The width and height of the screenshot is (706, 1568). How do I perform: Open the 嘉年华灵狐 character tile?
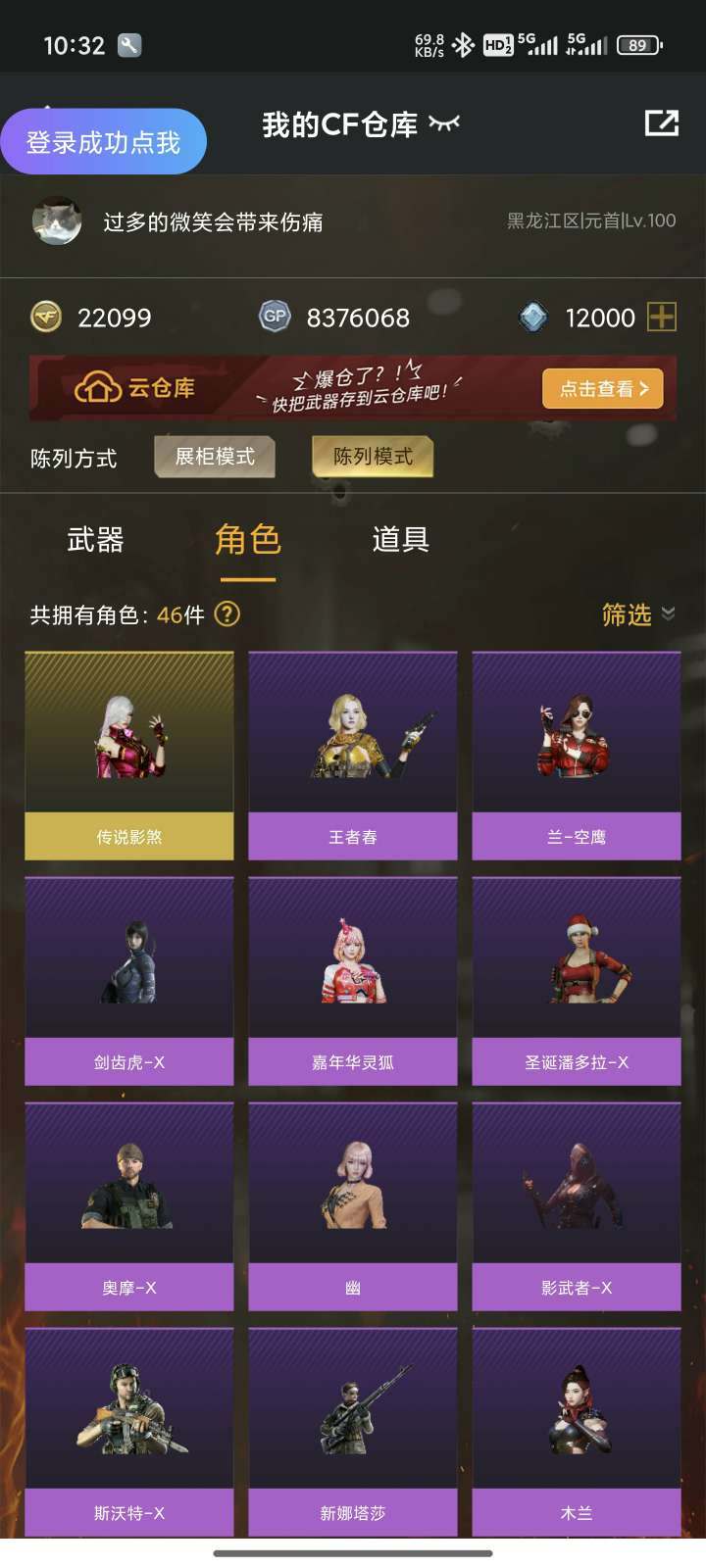point(353,981)
